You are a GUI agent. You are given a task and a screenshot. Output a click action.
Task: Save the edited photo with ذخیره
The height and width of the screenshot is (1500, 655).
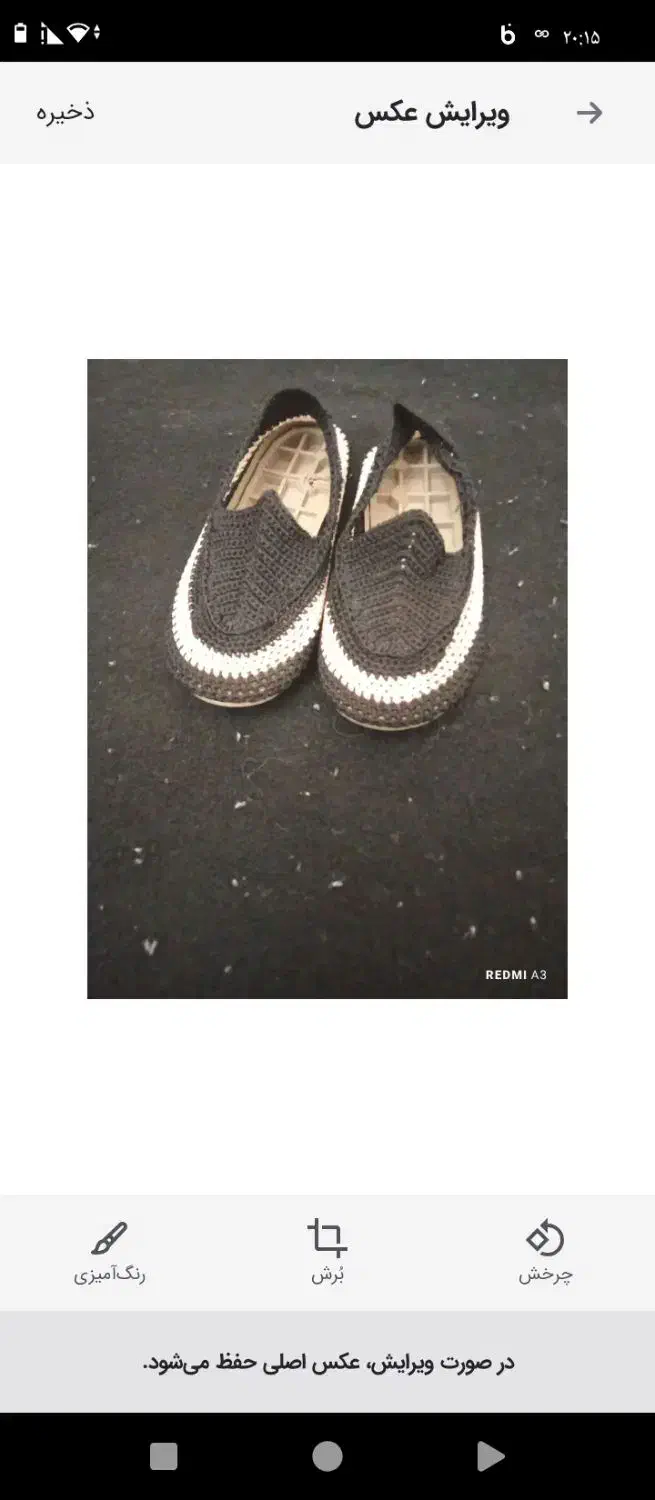(66, 112)
